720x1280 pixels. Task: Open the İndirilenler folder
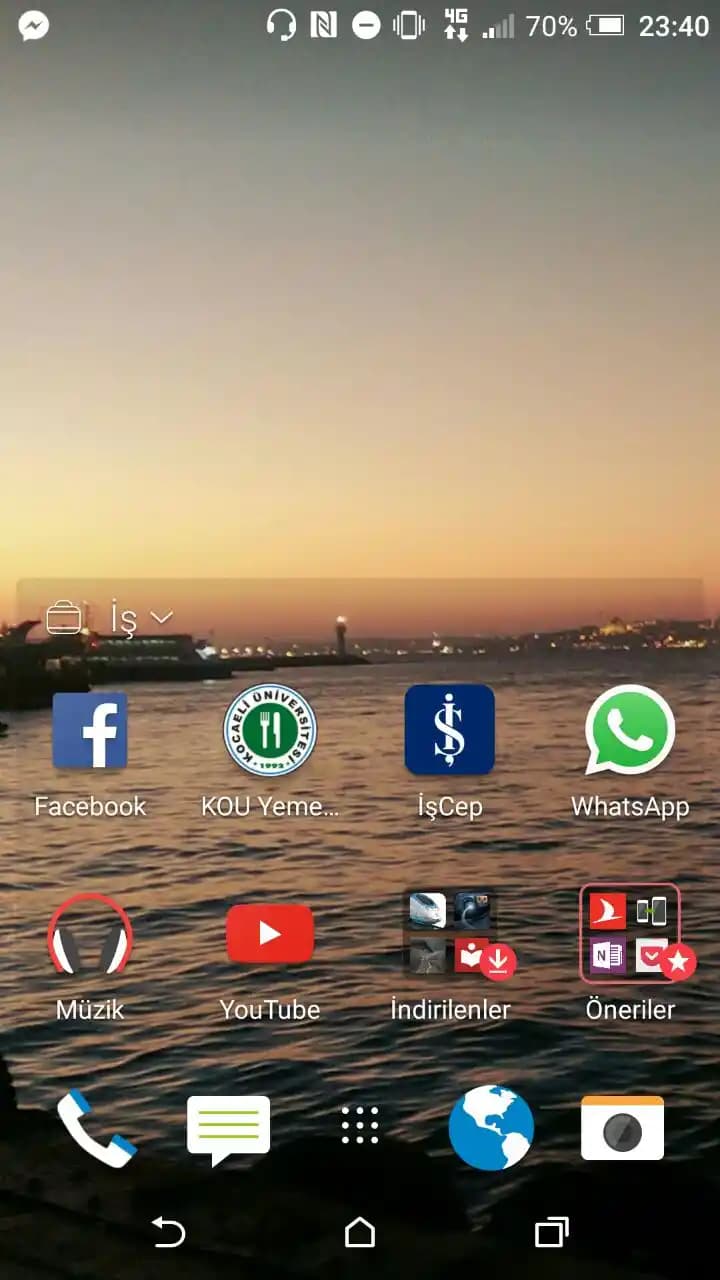(x=449, y=933)
